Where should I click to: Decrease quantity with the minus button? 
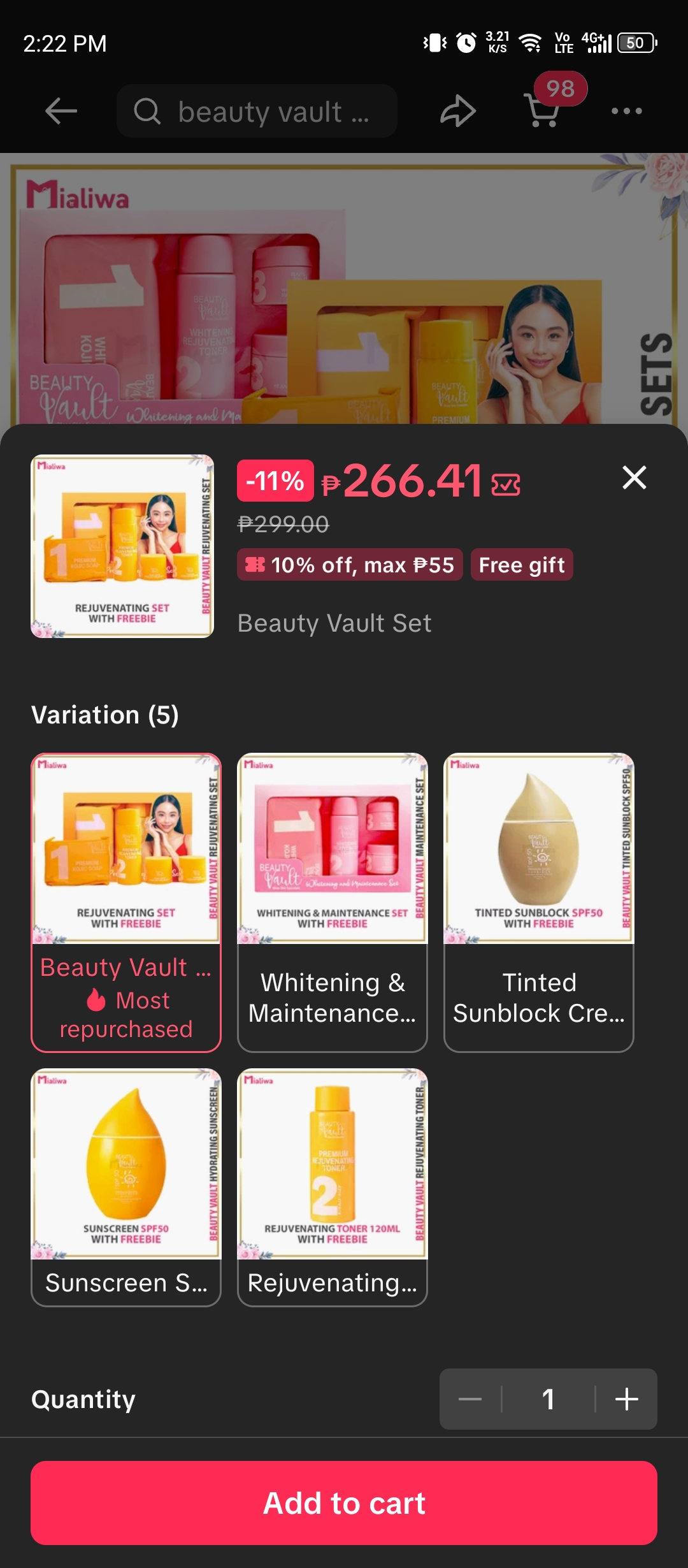(x=470, y=1399)
